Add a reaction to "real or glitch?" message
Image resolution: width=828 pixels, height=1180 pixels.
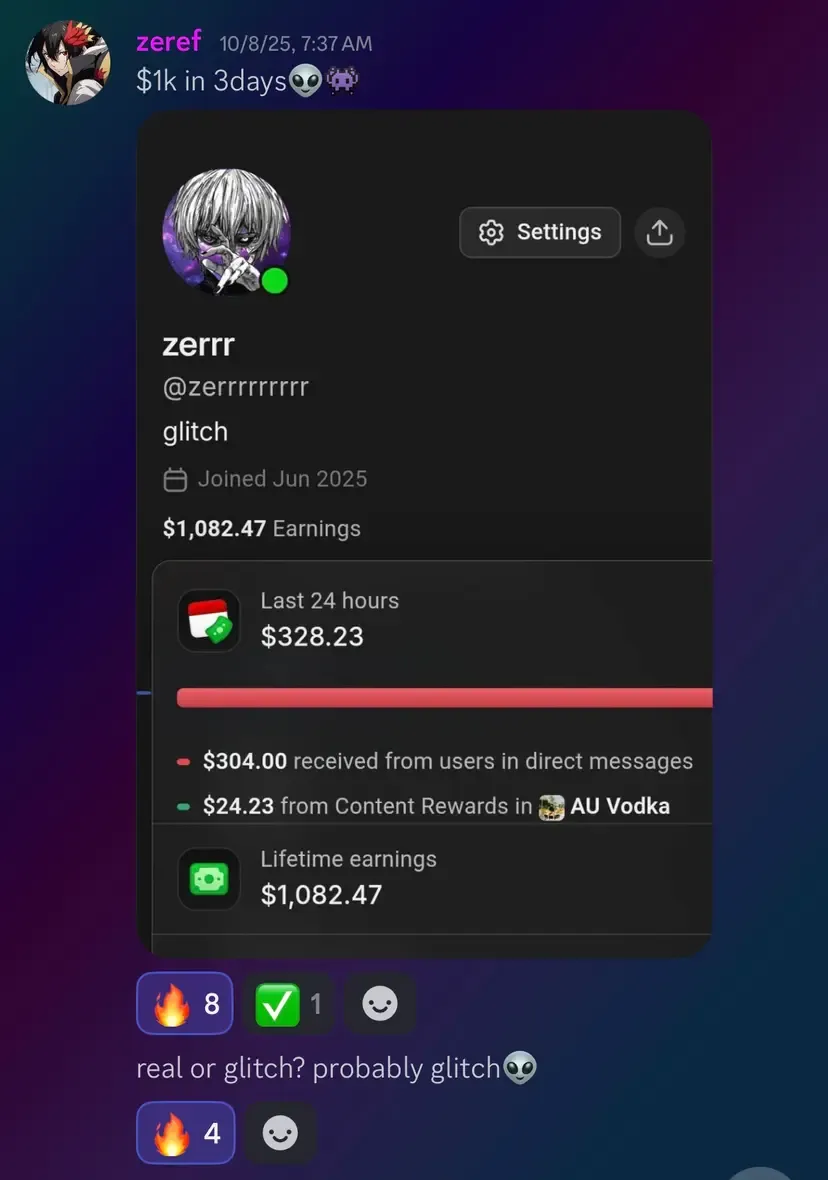click(x=281, y=1133)
